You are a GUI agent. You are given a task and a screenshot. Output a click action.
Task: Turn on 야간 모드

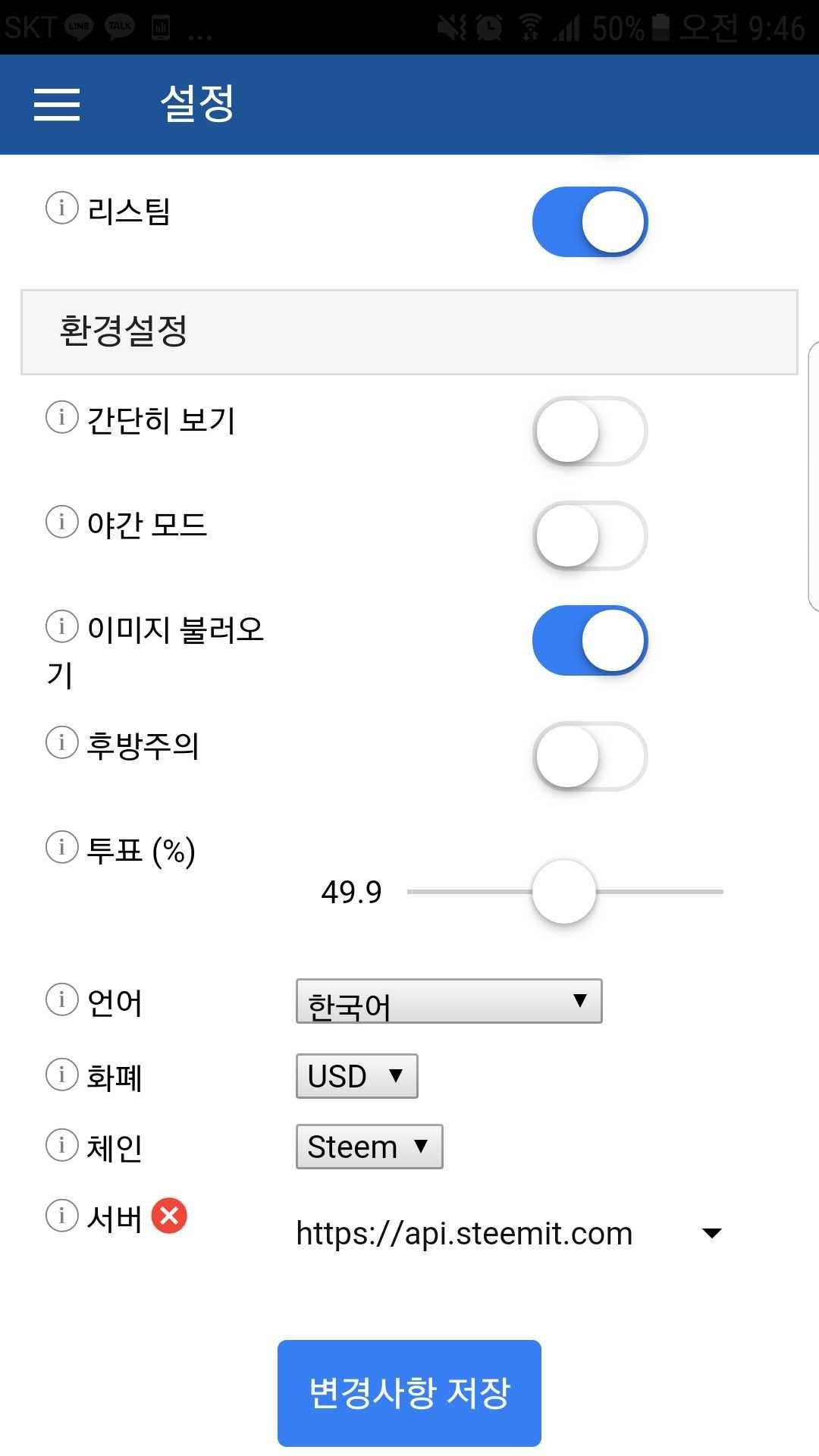click(590, 535)
